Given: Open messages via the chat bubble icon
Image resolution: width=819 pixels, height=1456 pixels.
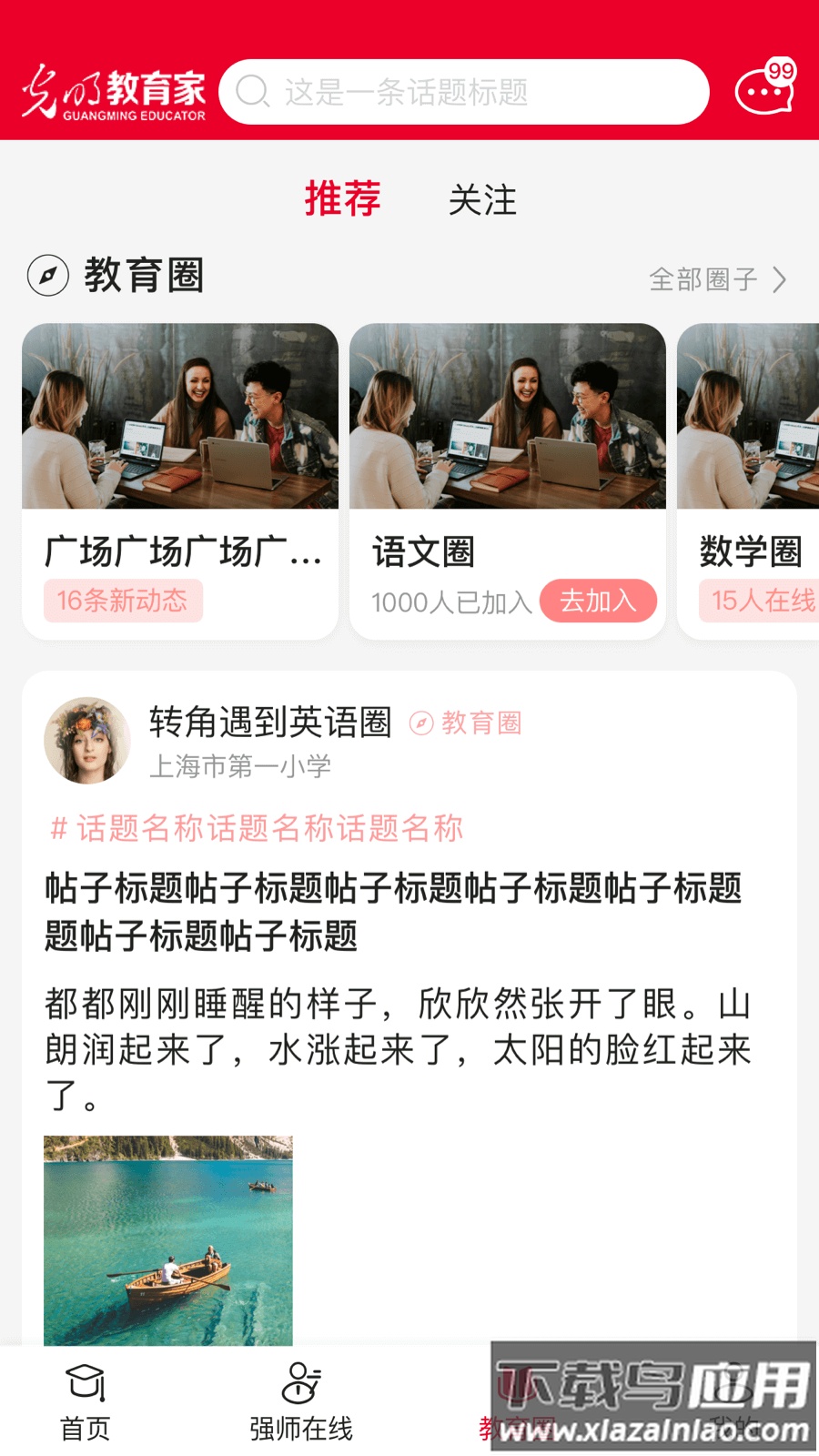Looking at the screenshot, I should 764,90.
